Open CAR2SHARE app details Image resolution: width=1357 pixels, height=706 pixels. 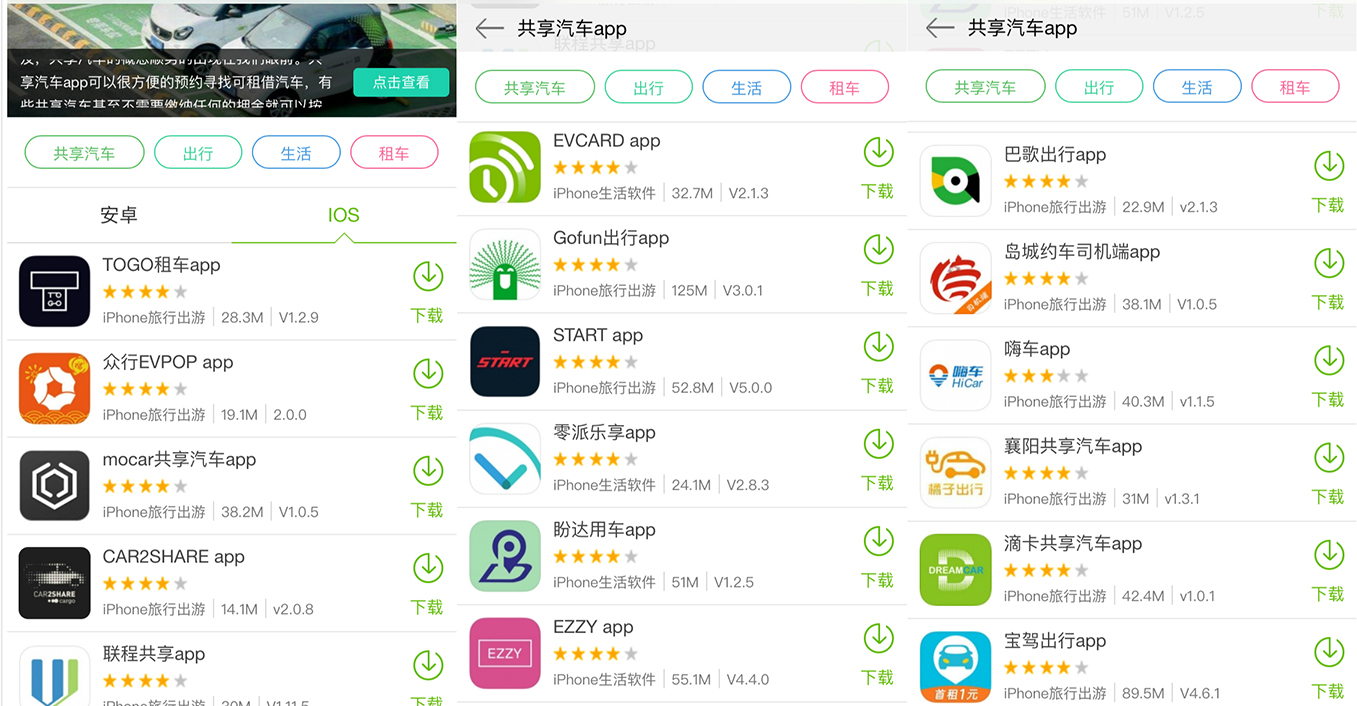click(x=174, y=557)
